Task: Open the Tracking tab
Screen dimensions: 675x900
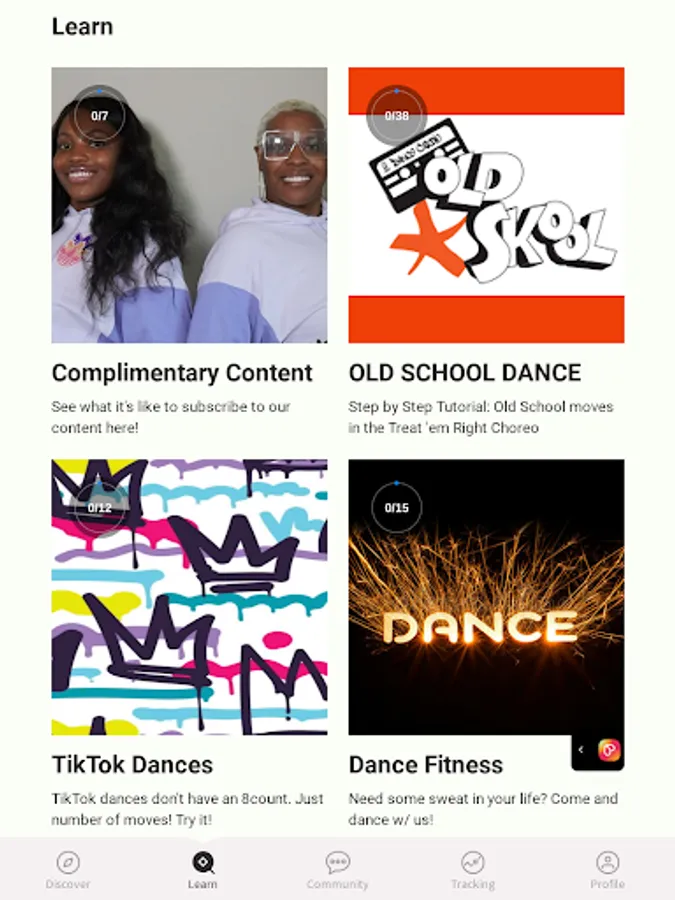Action: [472, 870]
